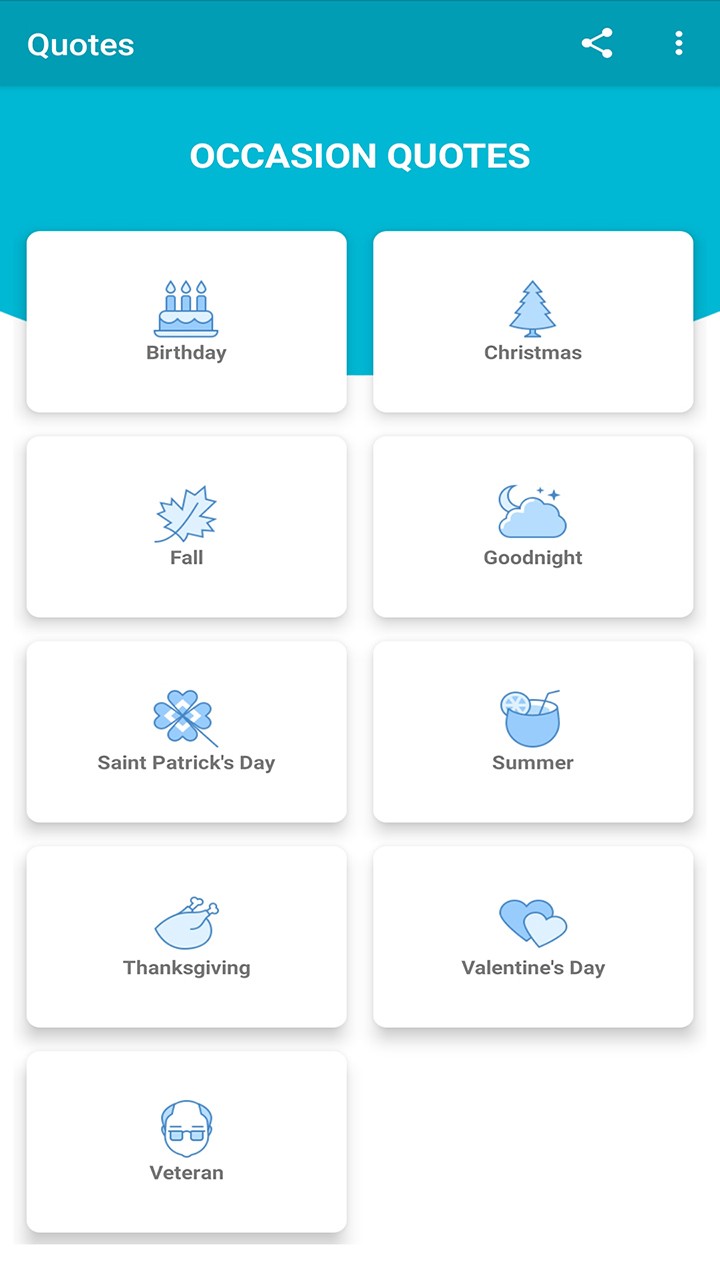Image resolution: width=720 pixels, height=1280 pixels.
Task: Choose the Summer quotes card
Action: click(x=533, y=732)
